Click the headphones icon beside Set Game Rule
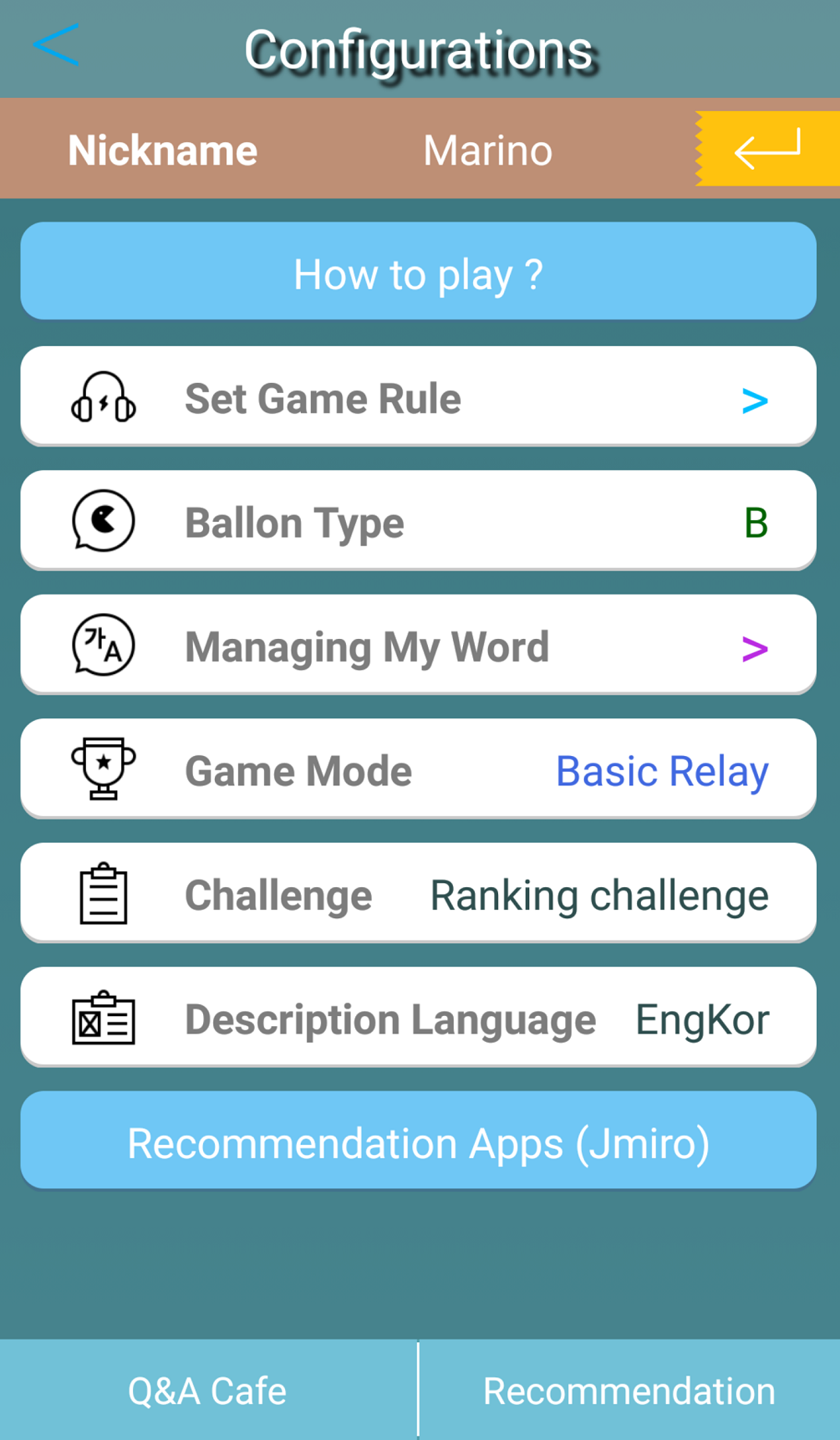Viewport: 840px width, 1440px height. [104, 400]
